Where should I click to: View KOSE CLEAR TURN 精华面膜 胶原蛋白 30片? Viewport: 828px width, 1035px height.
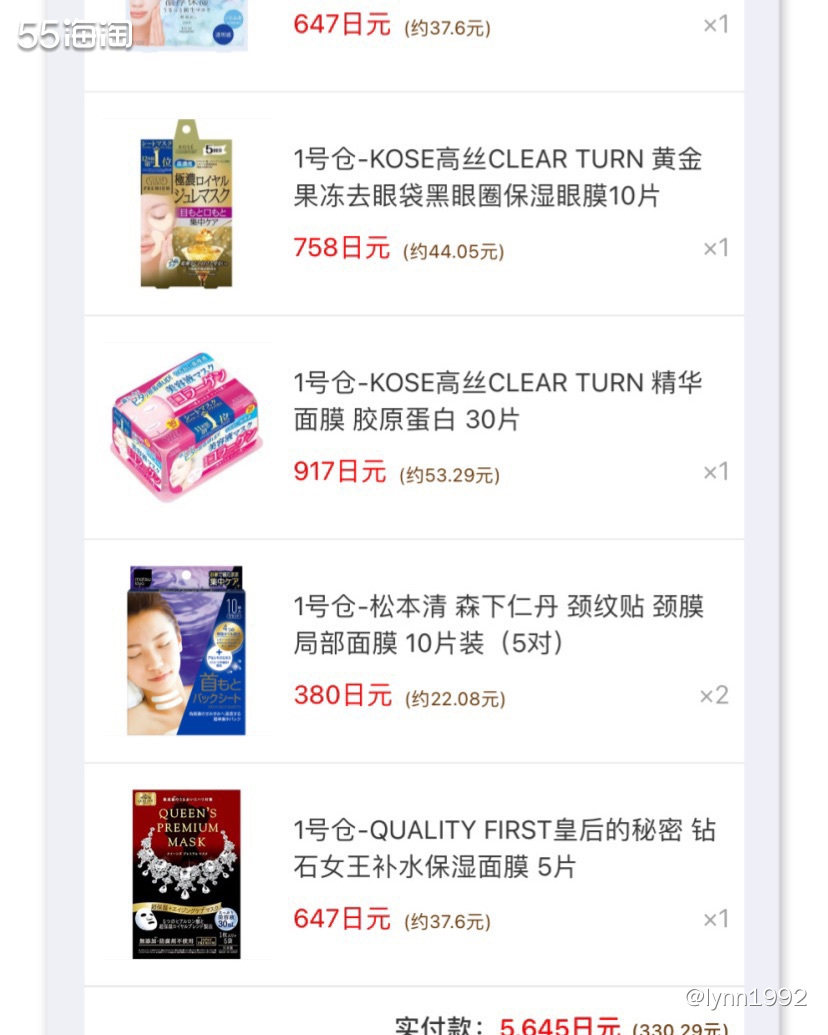click(x=497, y=401)
